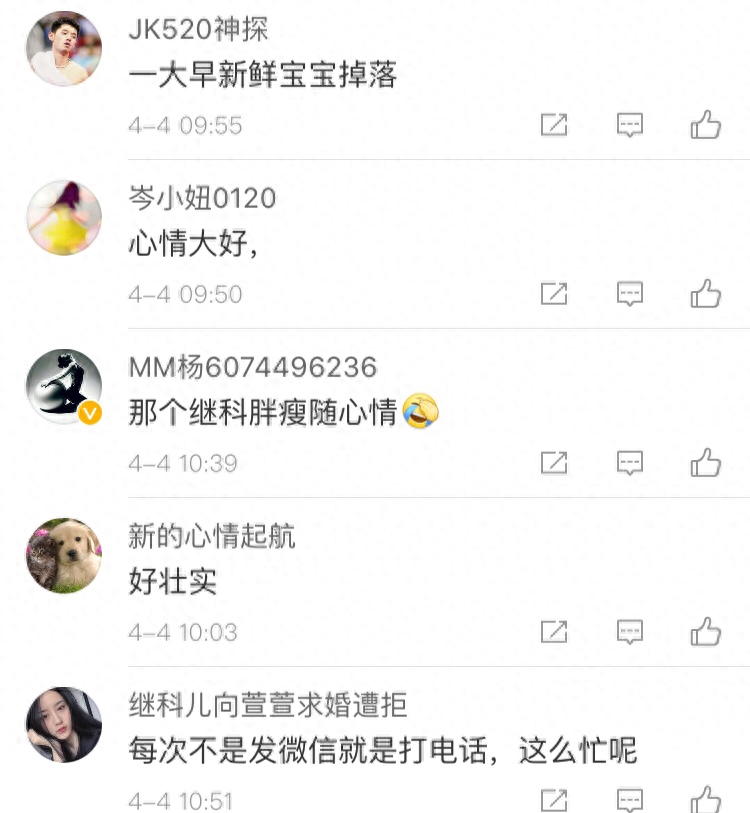Image resolution: width=750 pixels, height=813 pixels.
Task: Reply to 岑小妞0120's comment
Action: (629, 294)
